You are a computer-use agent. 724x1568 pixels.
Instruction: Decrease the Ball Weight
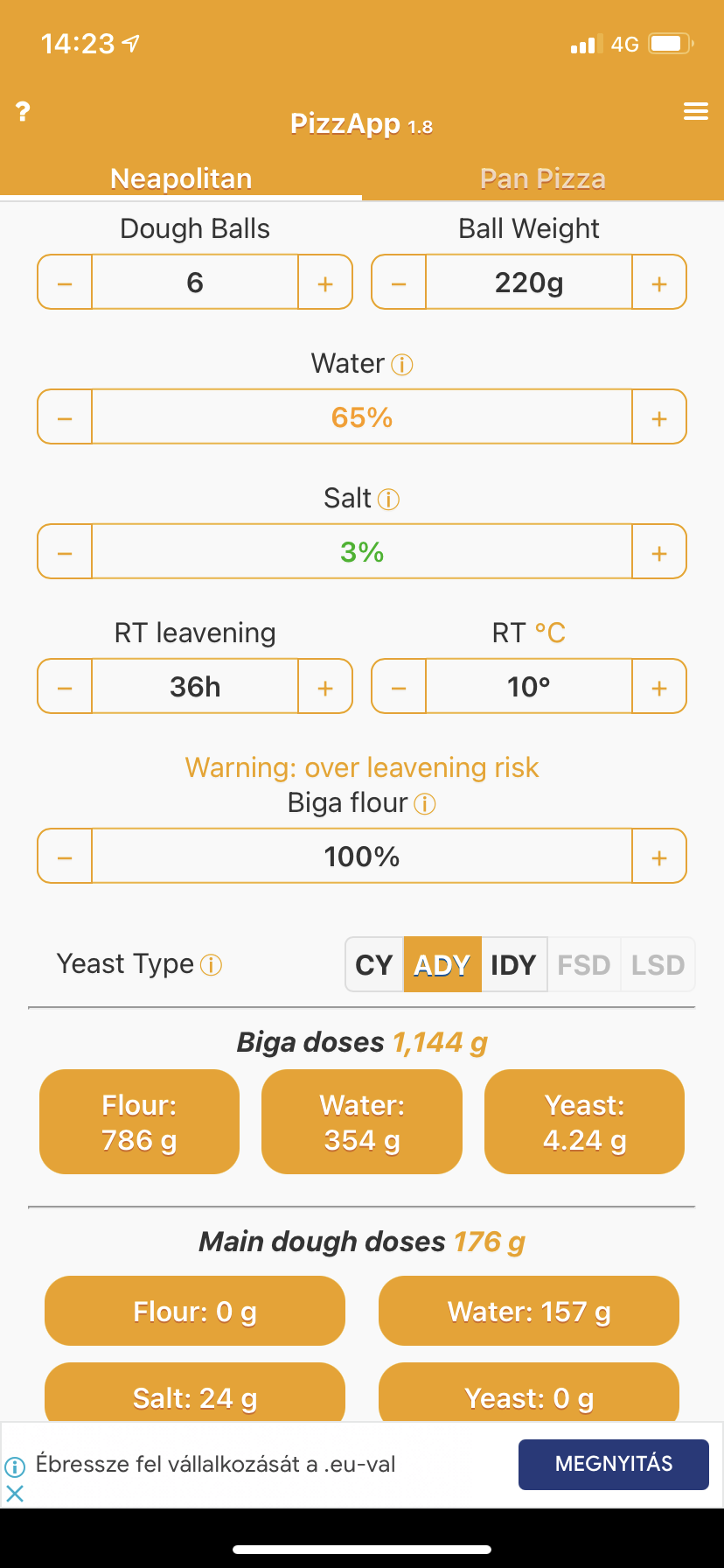coord(399,283)
